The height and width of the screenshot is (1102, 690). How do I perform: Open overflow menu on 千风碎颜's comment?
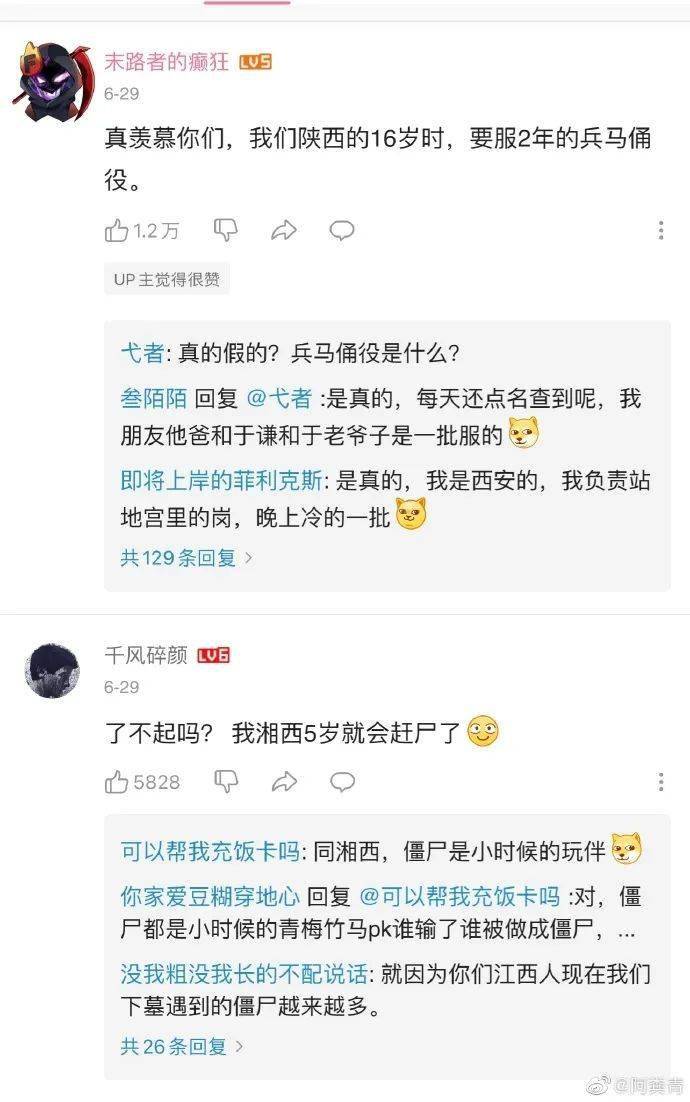661,782
